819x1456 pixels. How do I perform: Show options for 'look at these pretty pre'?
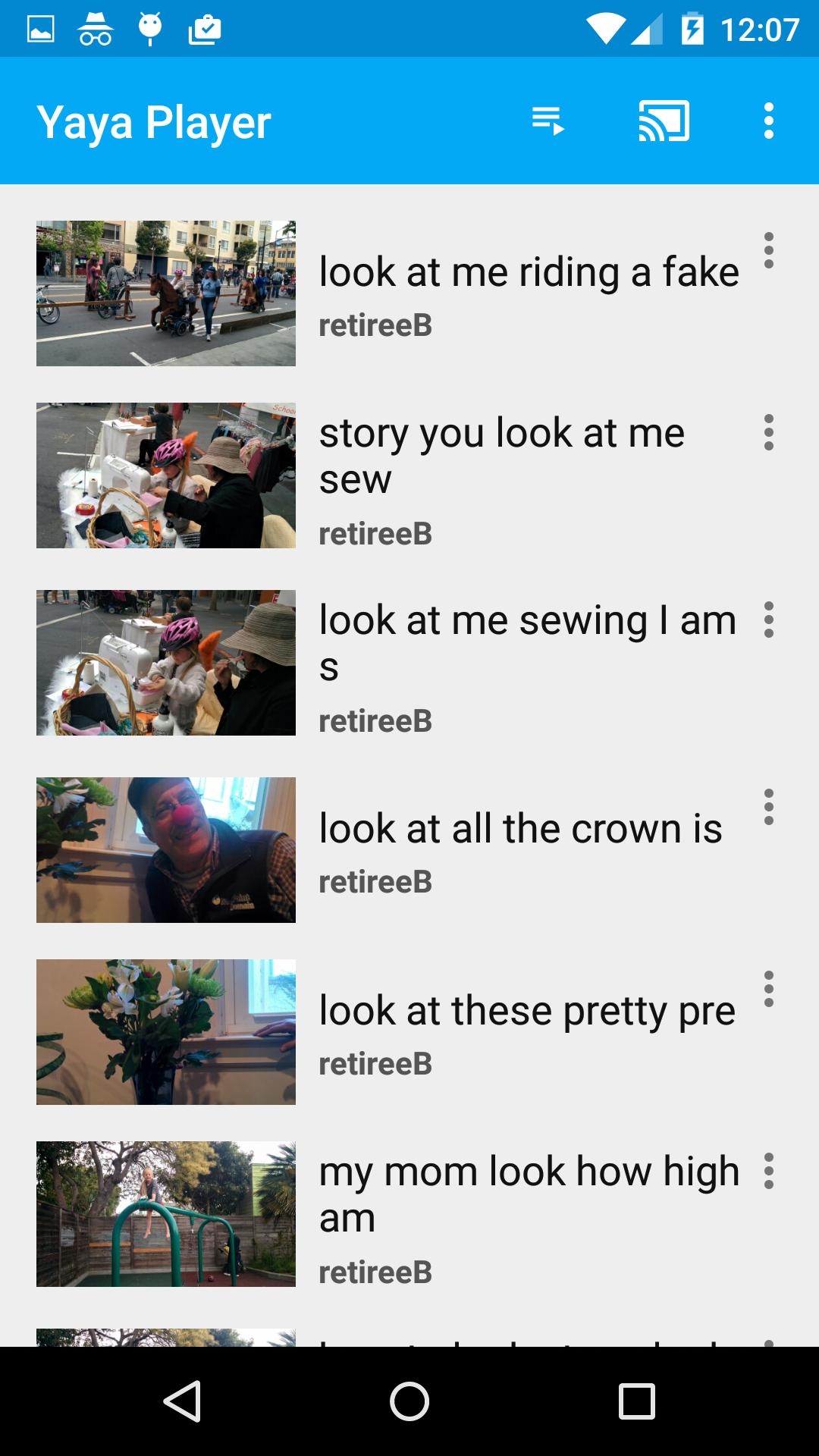(x=768, y=990)
